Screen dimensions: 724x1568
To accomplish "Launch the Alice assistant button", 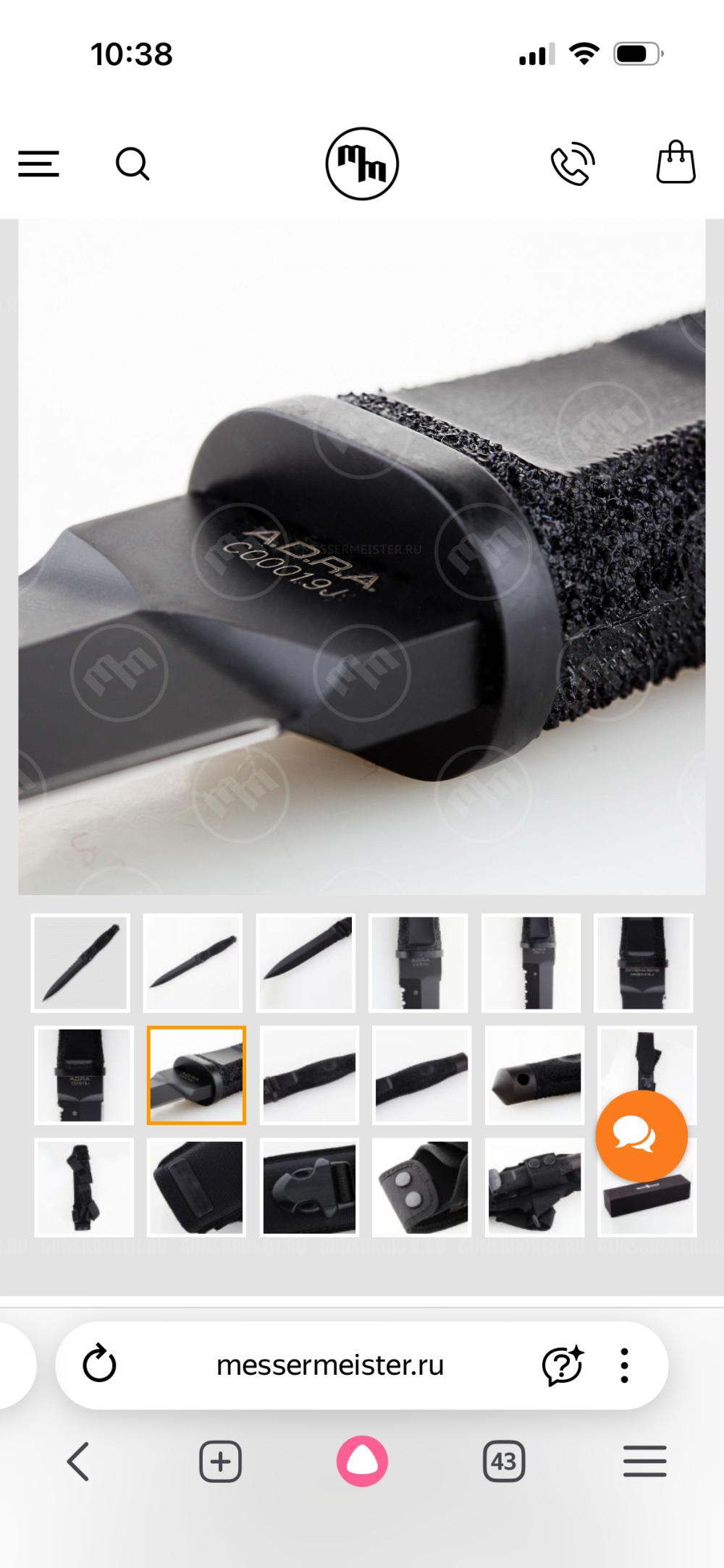I will (x=362, y=1462).
